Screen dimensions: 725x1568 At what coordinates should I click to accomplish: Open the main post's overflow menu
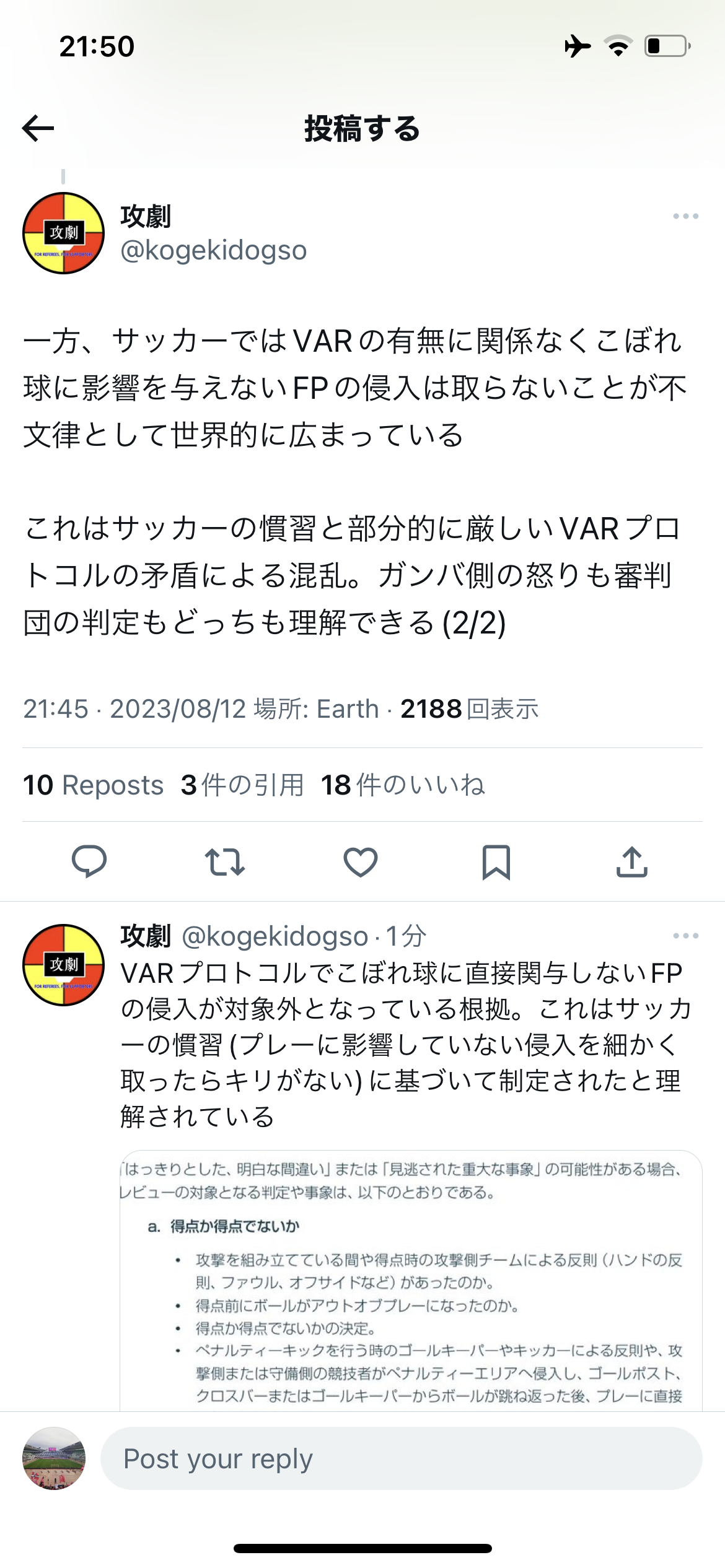(x=685, y=216)
